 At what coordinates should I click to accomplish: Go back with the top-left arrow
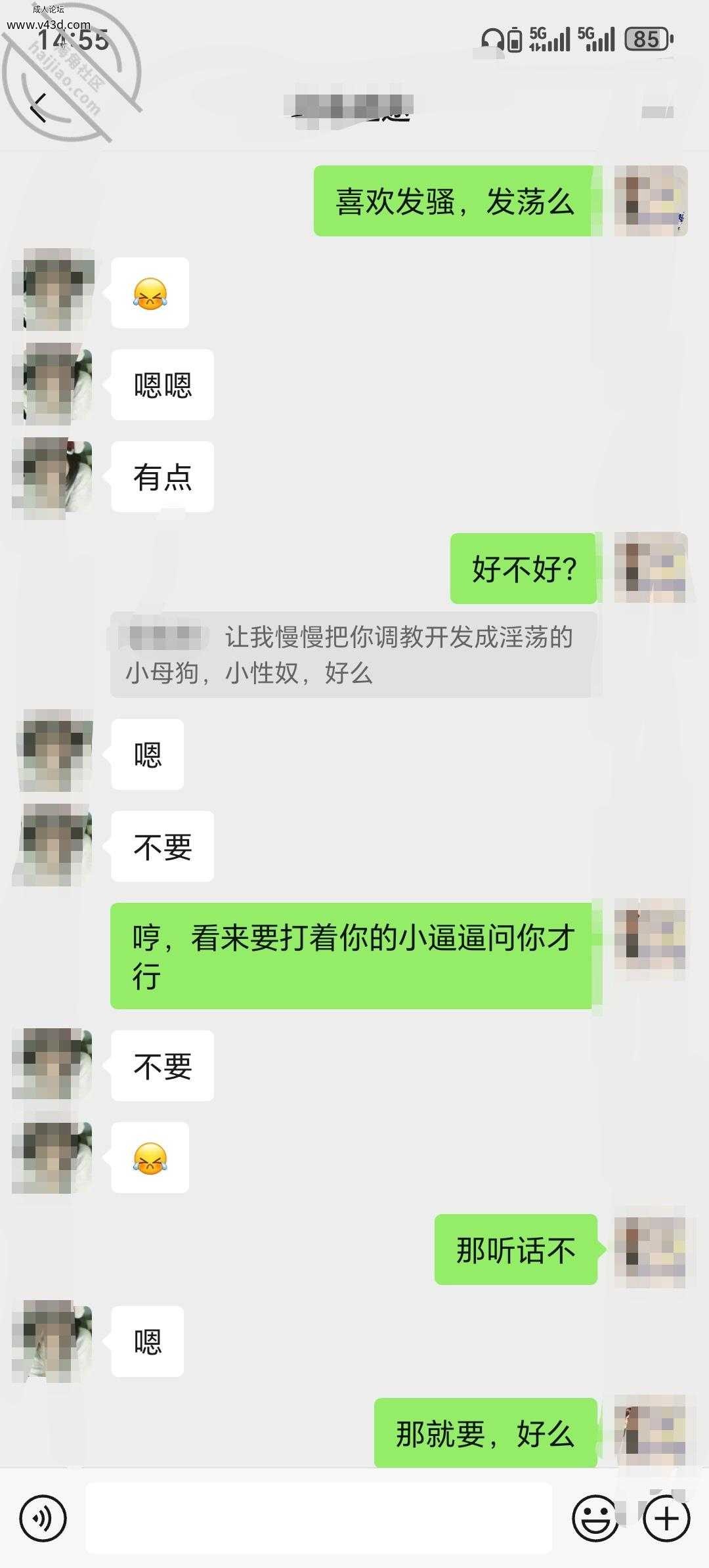point(39,108)
